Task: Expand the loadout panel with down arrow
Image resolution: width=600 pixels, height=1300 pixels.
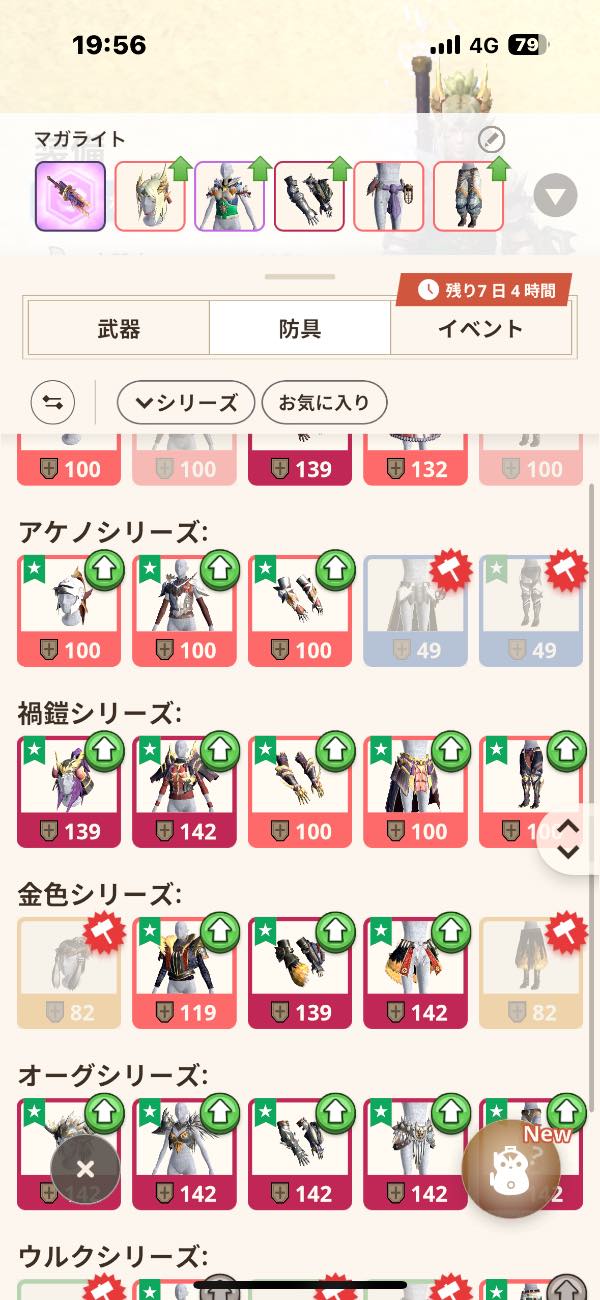Action: [x=555, y=195]
